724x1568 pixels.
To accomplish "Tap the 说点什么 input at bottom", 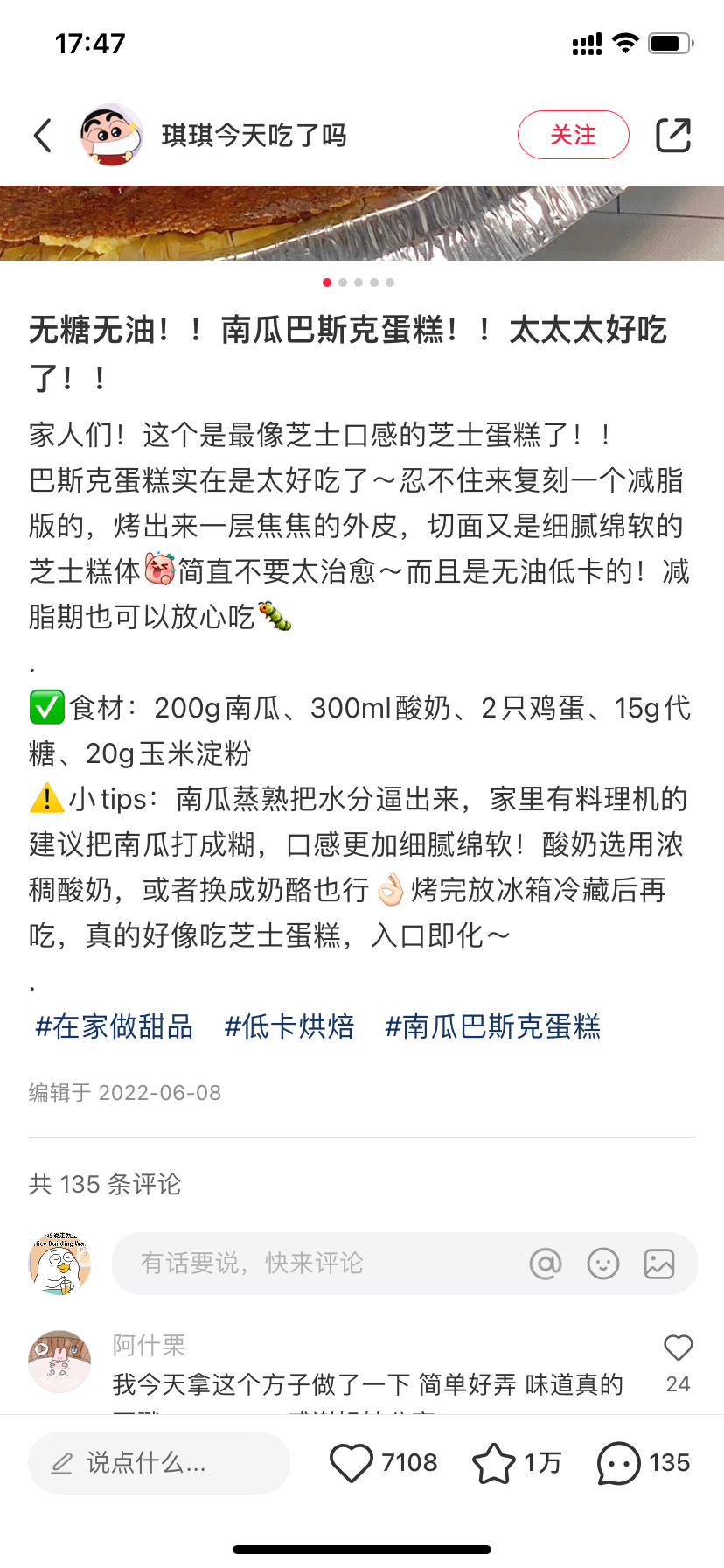I will 159,1463.
